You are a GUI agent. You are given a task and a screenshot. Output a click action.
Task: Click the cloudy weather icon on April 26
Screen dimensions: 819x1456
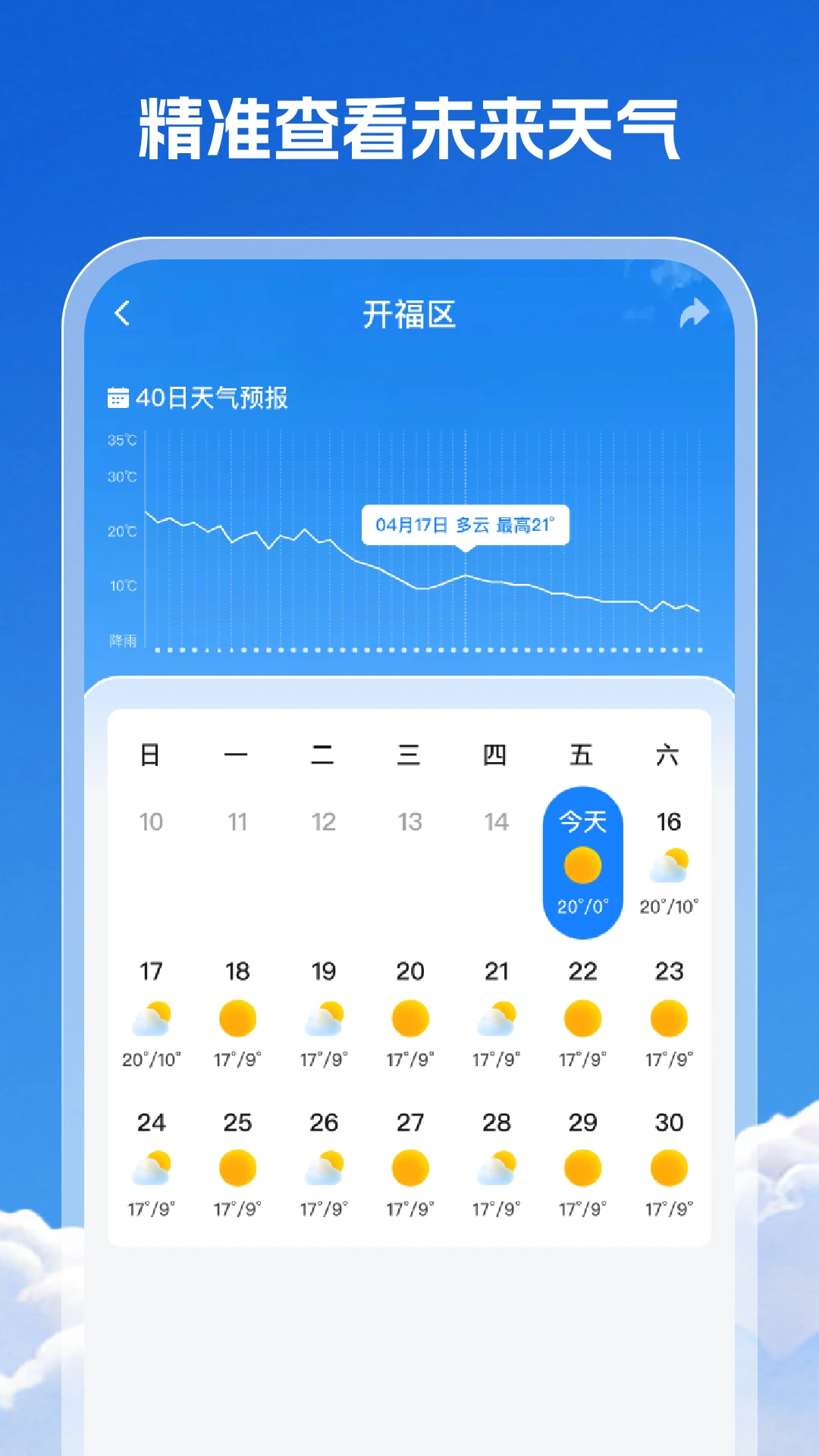[x=325, y=1169]
